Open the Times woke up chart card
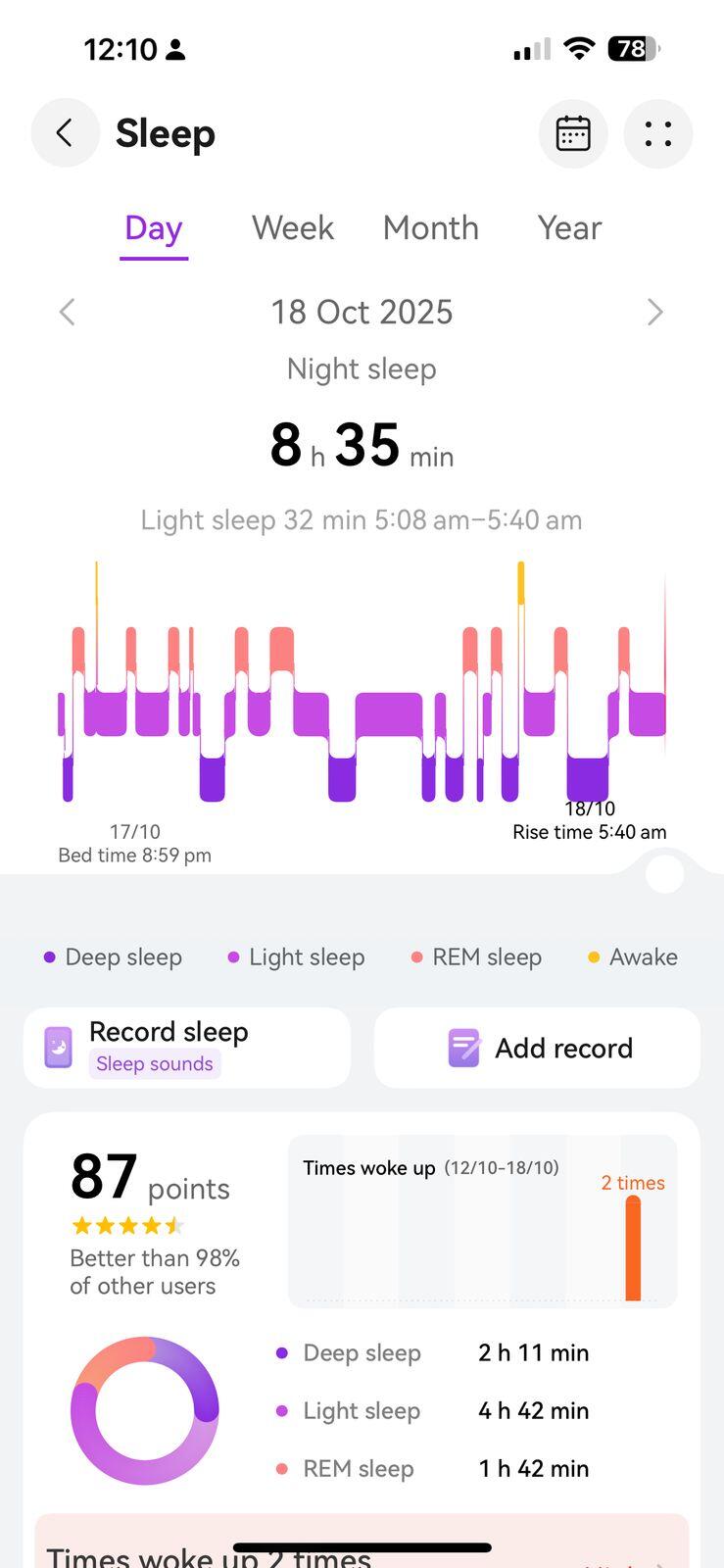The image size is (724, 1568). click(482, 1221)
